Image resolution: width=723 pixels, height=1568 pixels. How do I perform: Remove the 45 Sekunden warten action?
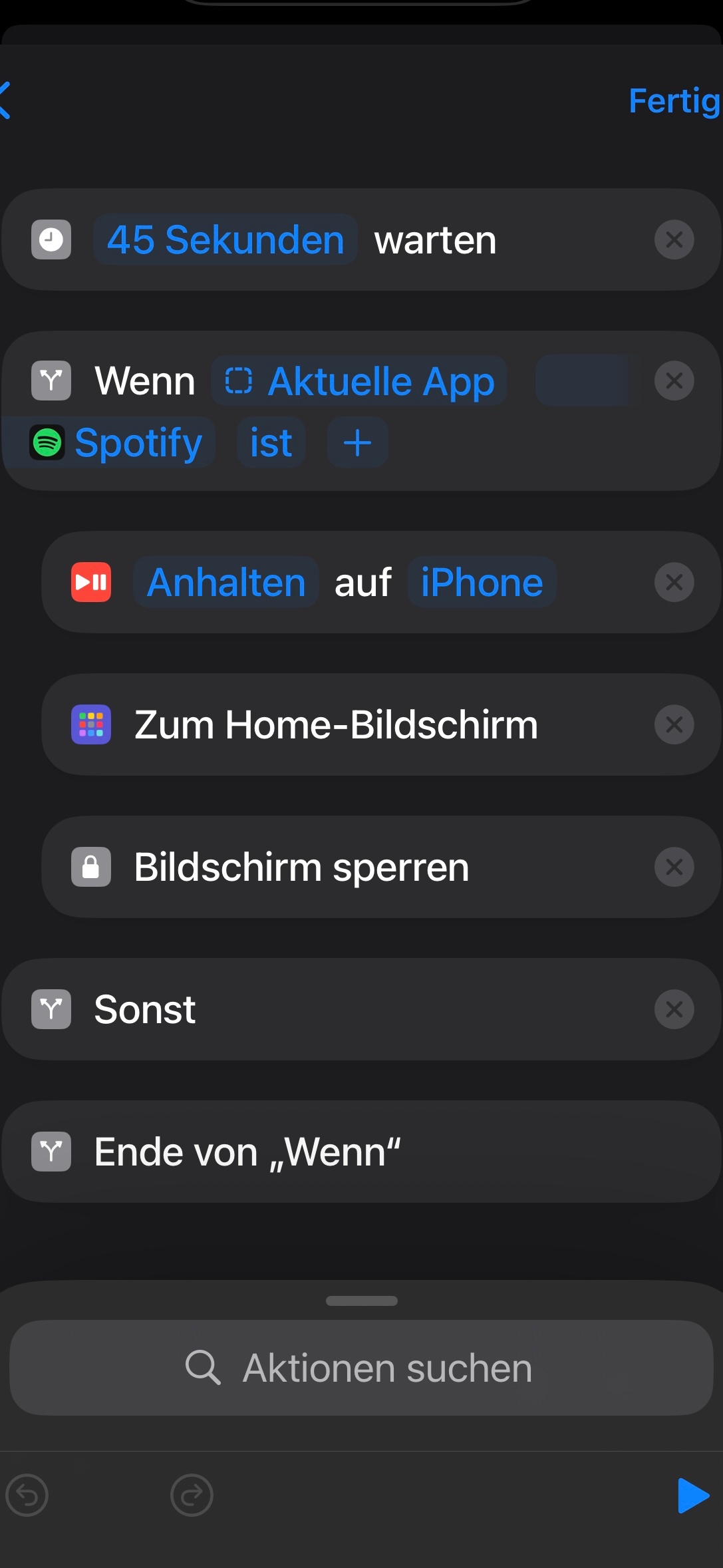pos(674,240)
